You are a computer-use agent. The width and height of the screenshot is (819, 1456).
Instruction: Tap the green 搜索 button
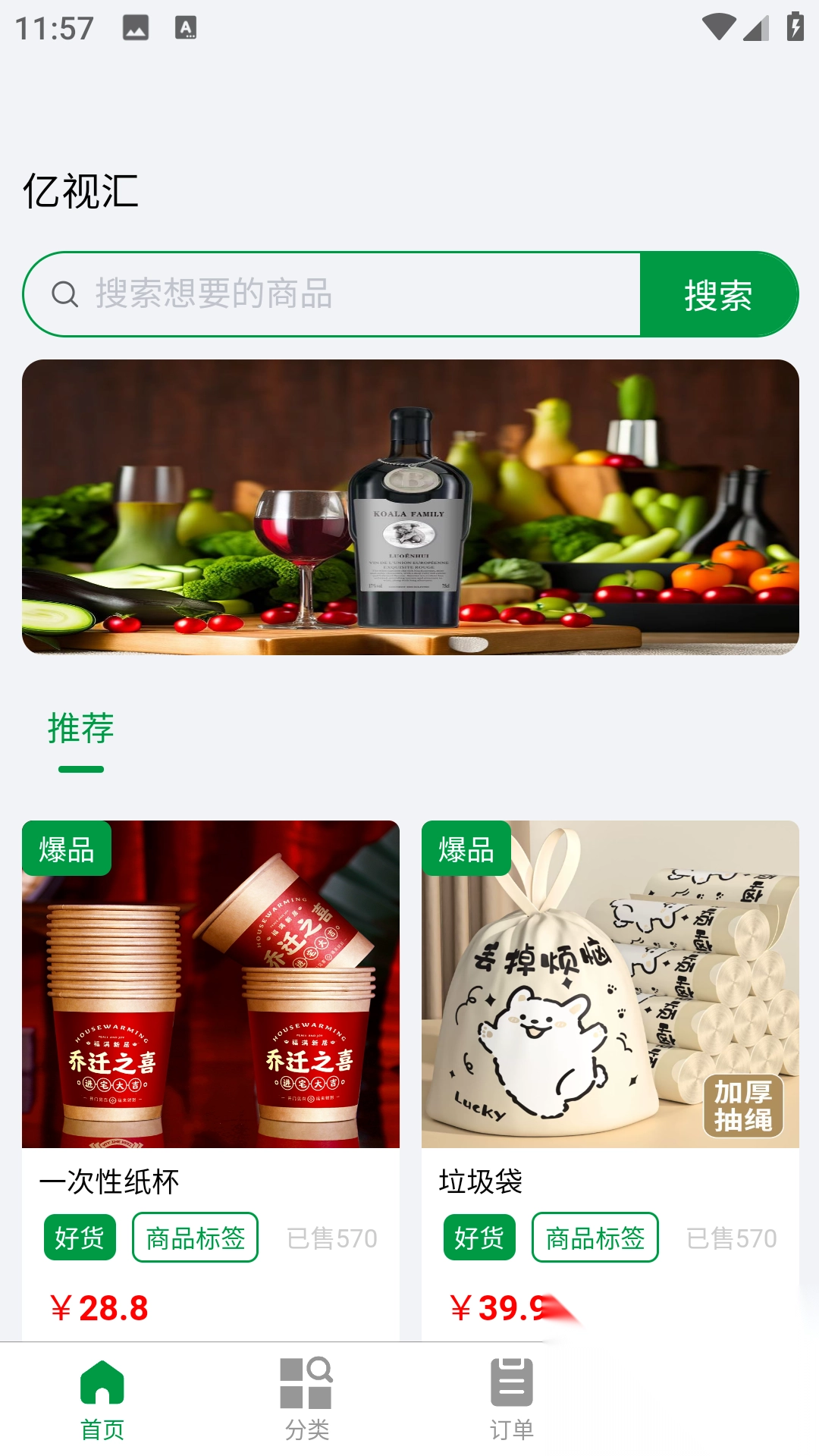(718, 294)
